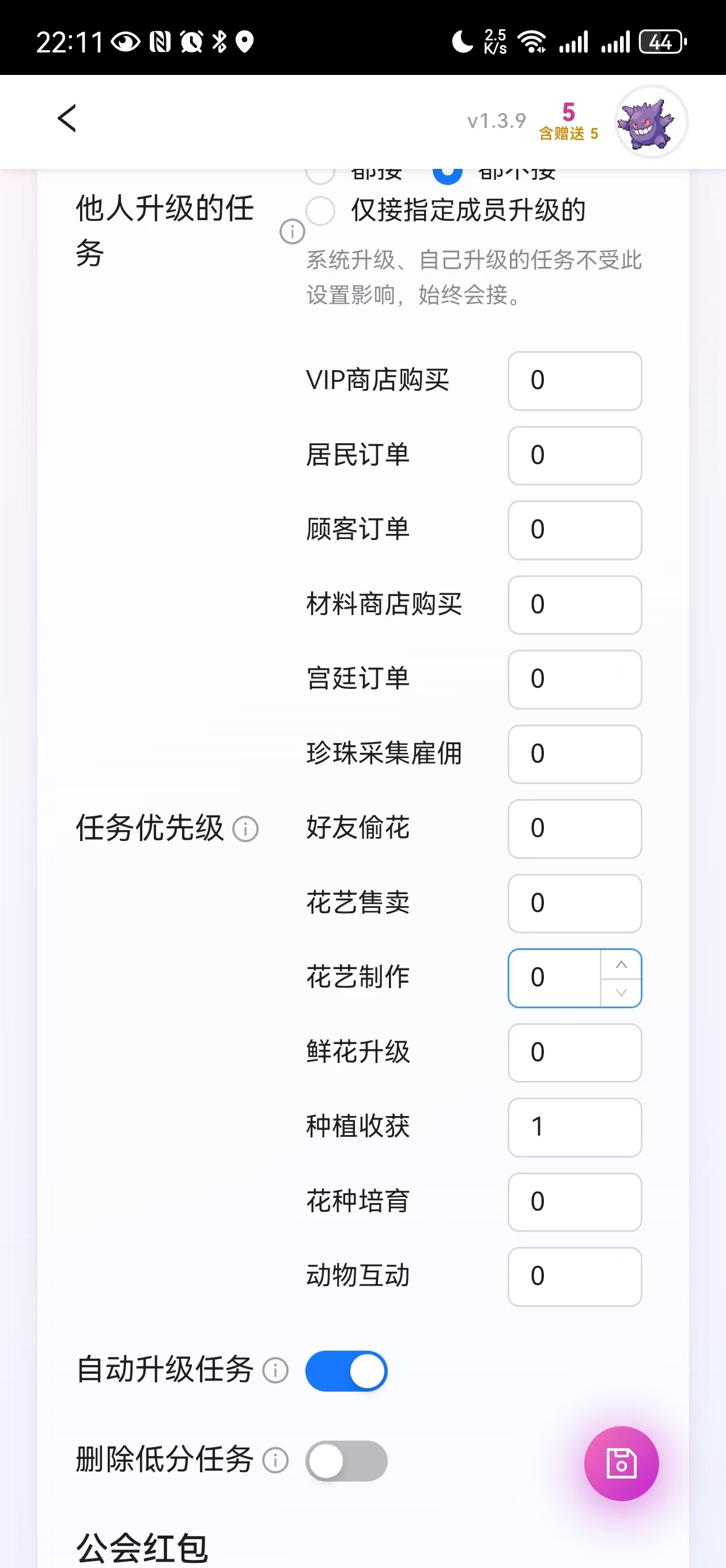Go back with the top-left arrow

point(67,118)
